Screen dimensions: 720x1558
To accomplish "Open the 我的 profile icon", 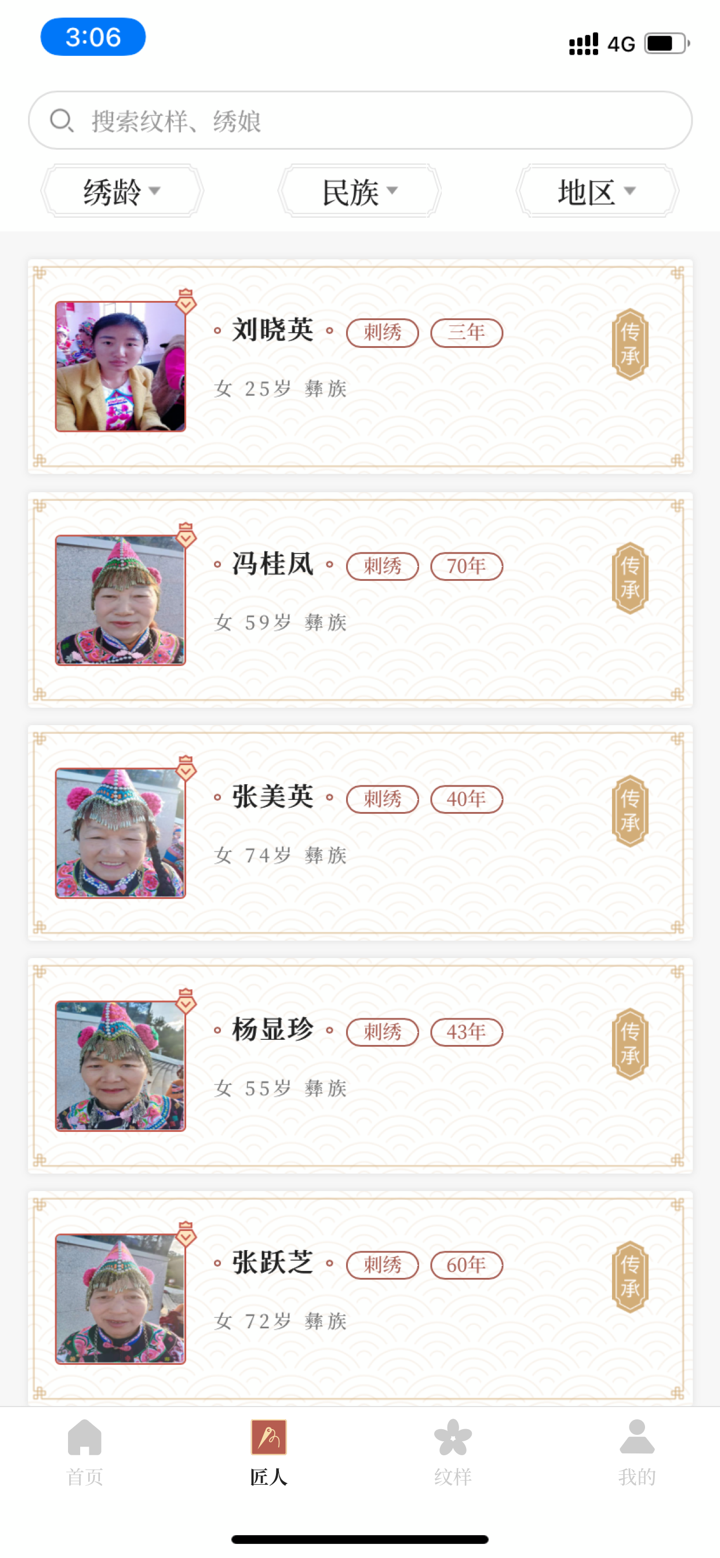I will [x=638, y=1438].
